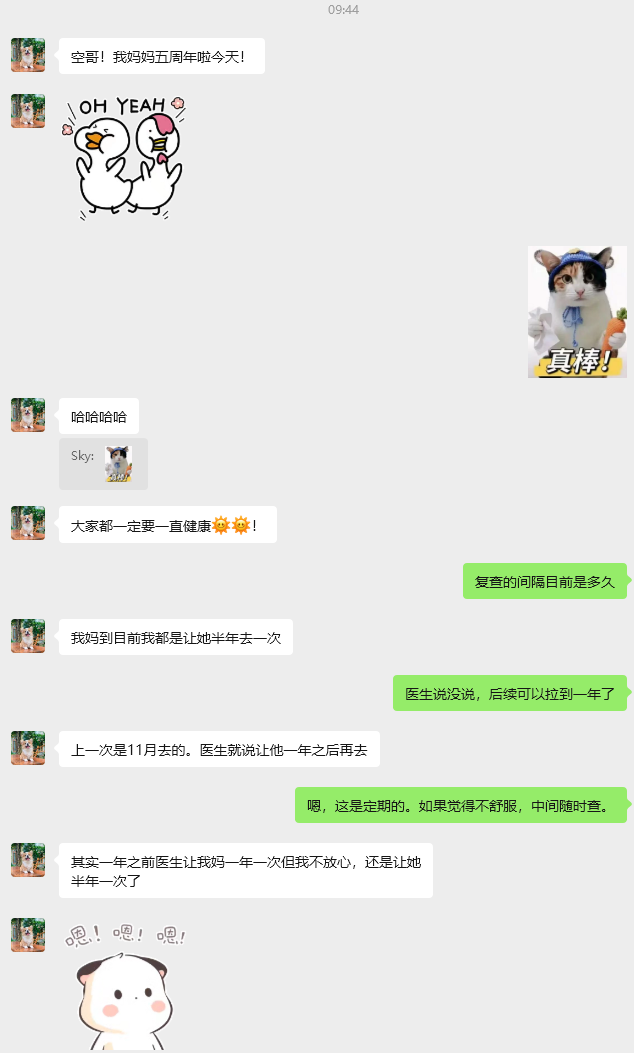Image resolution: width=634 pixels, height=1053 pixels.
Task: Tap avatar next to 哈哈哈哈 message
Action: pos(28,415)
